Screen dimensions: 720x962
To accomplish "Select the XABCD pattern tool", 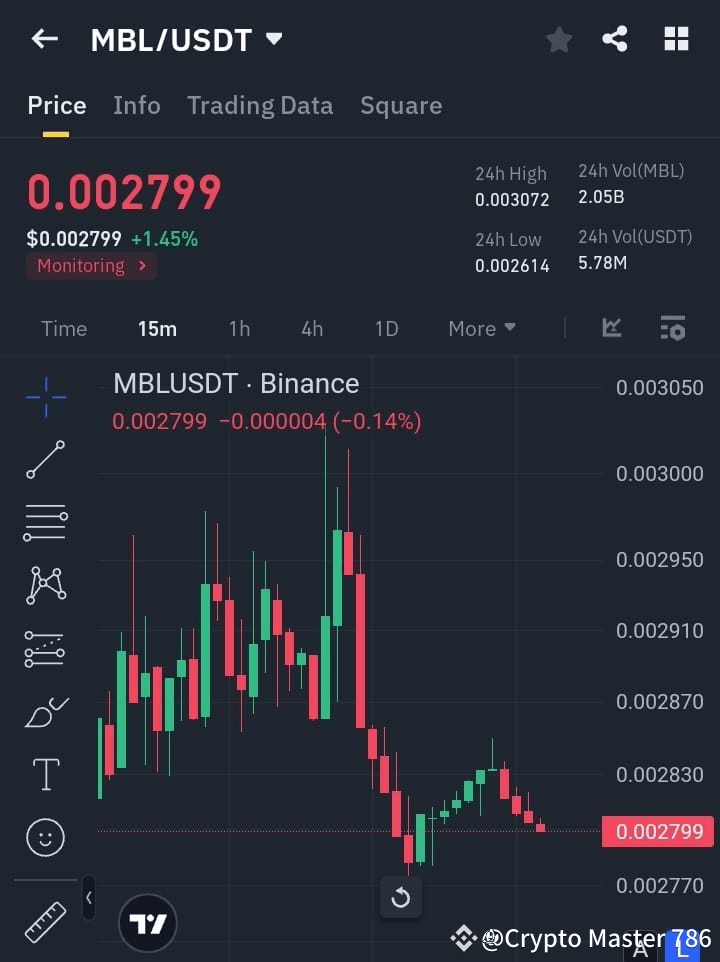I will [45, 586].
